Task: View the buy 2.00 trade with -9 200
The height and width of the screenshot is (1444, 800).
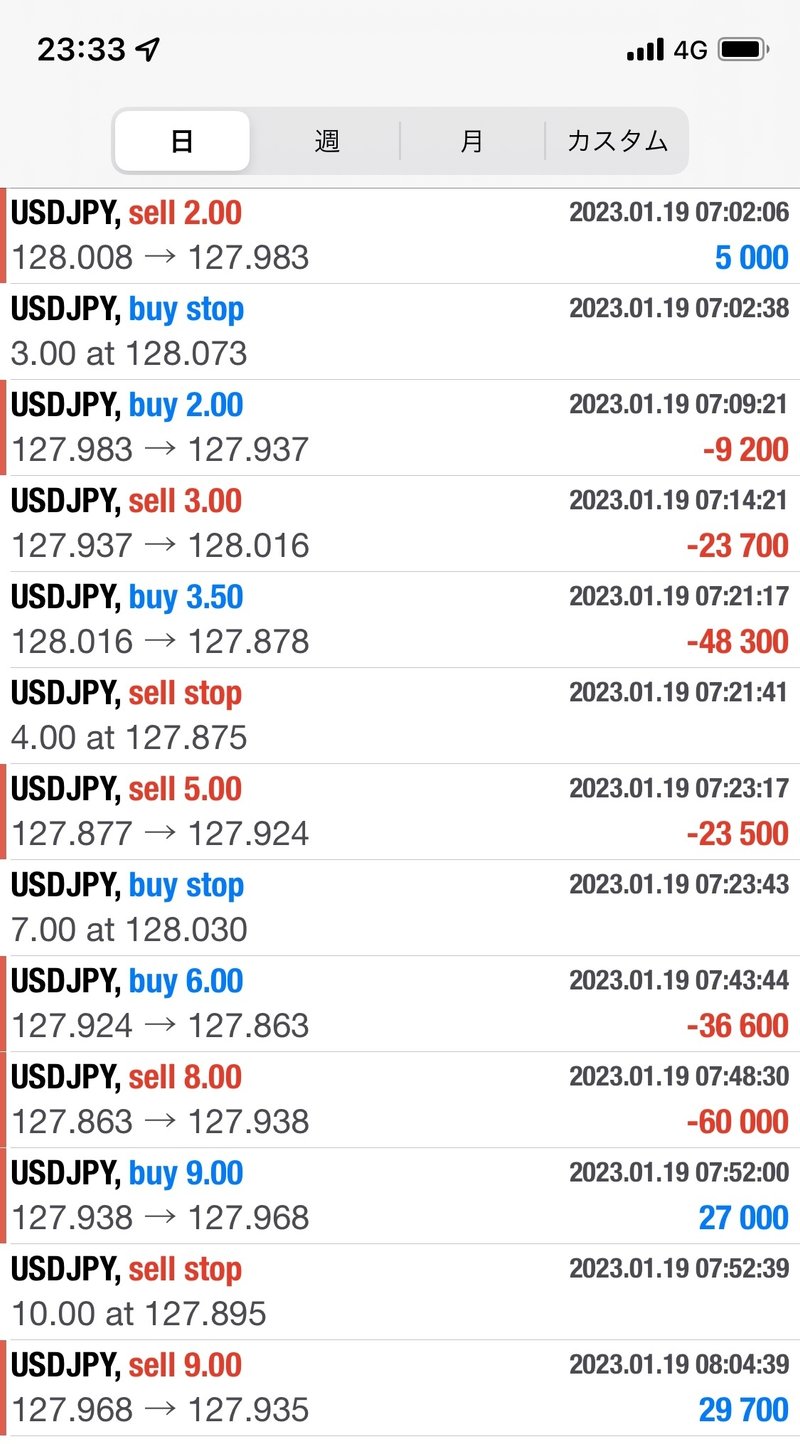Action: (x=400, y=428)
